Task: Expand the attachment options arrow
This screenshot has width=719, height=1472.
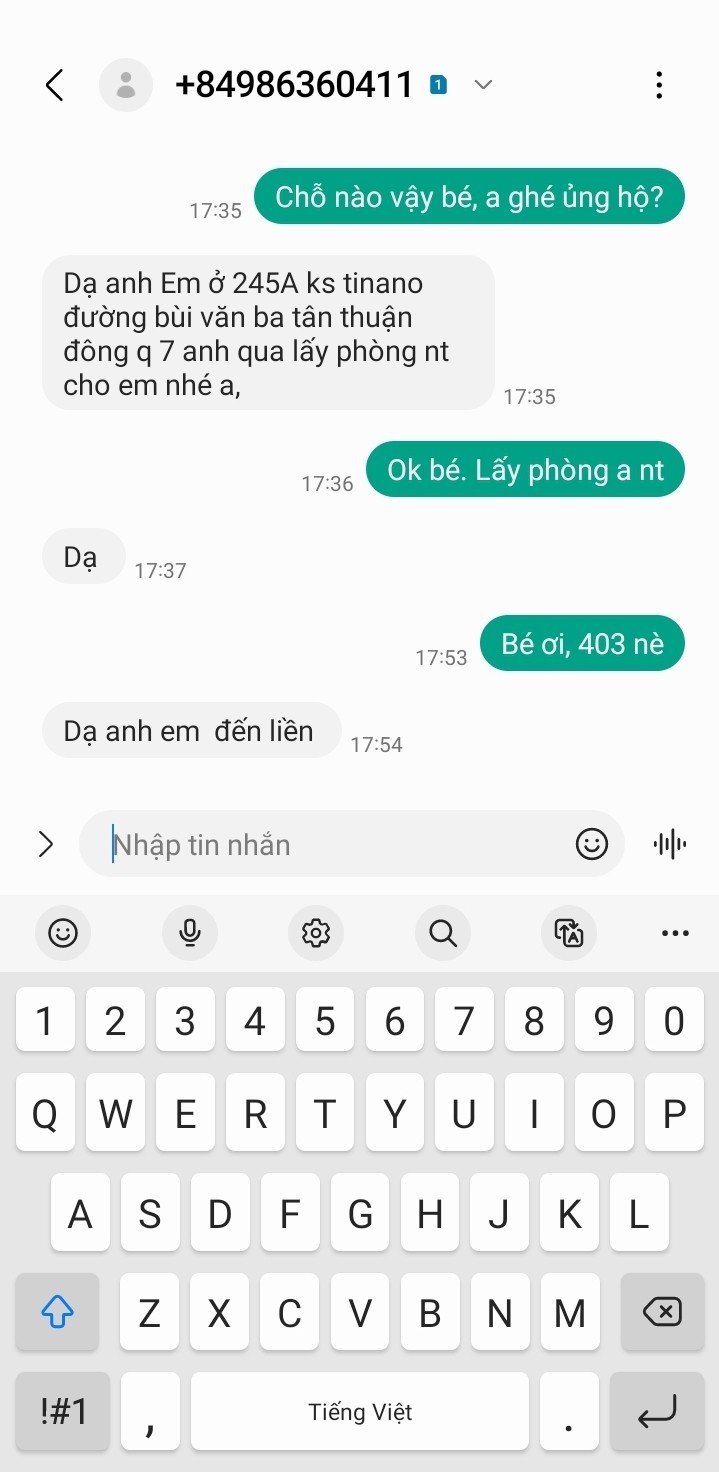Action: (x=45, y=845)
